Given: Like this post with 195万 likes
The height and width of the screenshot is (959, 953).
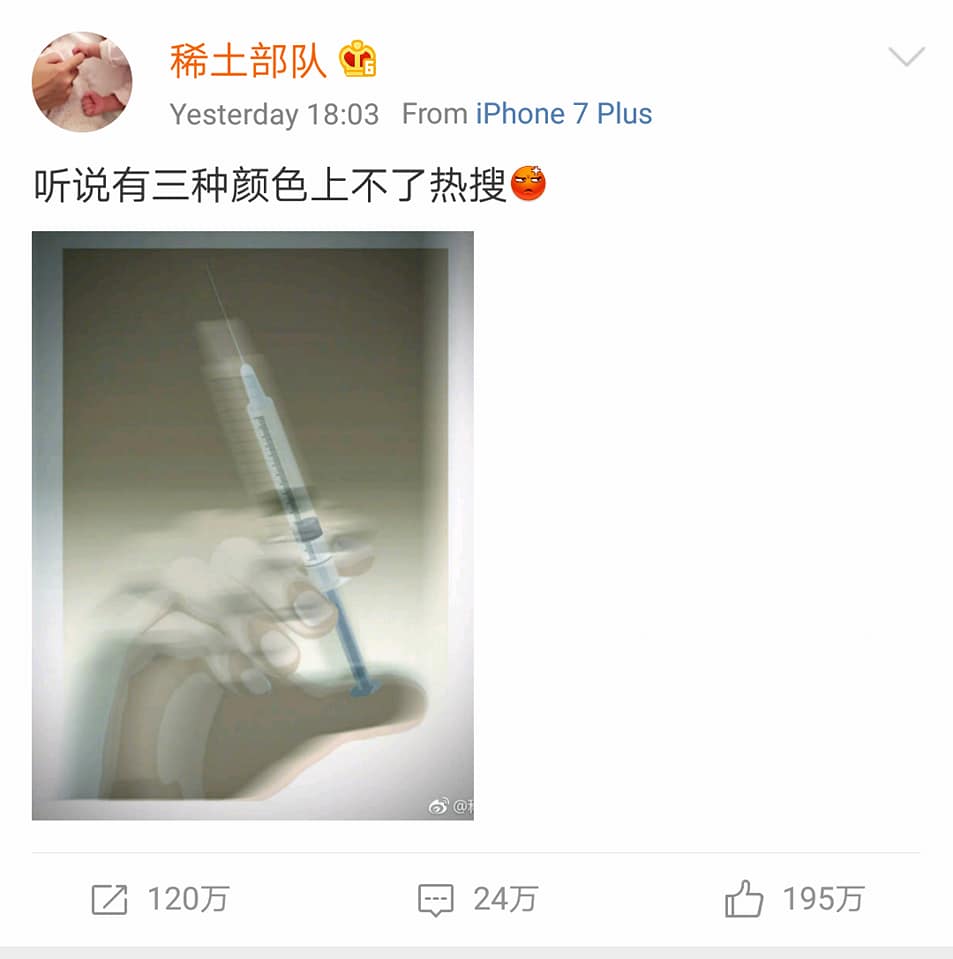Looking at the screenshot, I should pyautogui.click(x=793, y=899).
